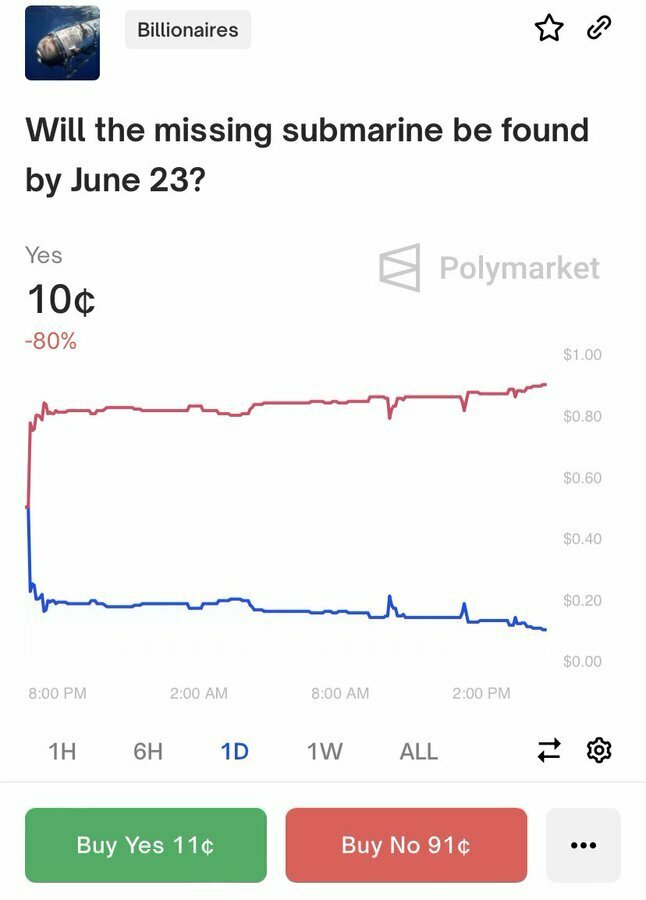
Task: Switch chart range to 6H
Action: (148, 751)
